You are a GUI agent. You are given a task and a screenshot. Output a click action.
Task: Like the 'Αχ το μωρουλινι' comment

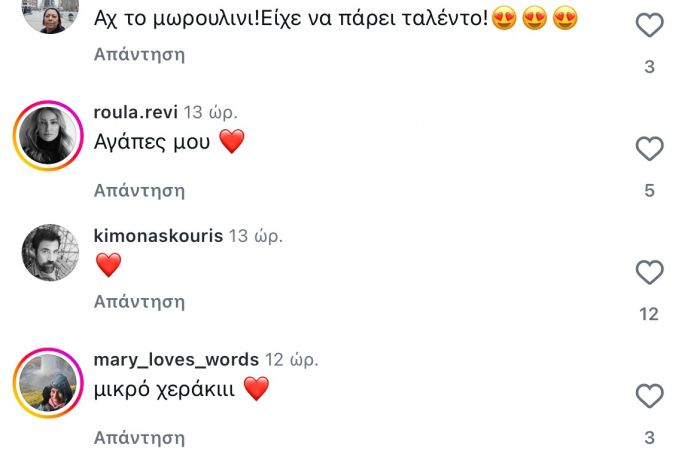point(650,25)
